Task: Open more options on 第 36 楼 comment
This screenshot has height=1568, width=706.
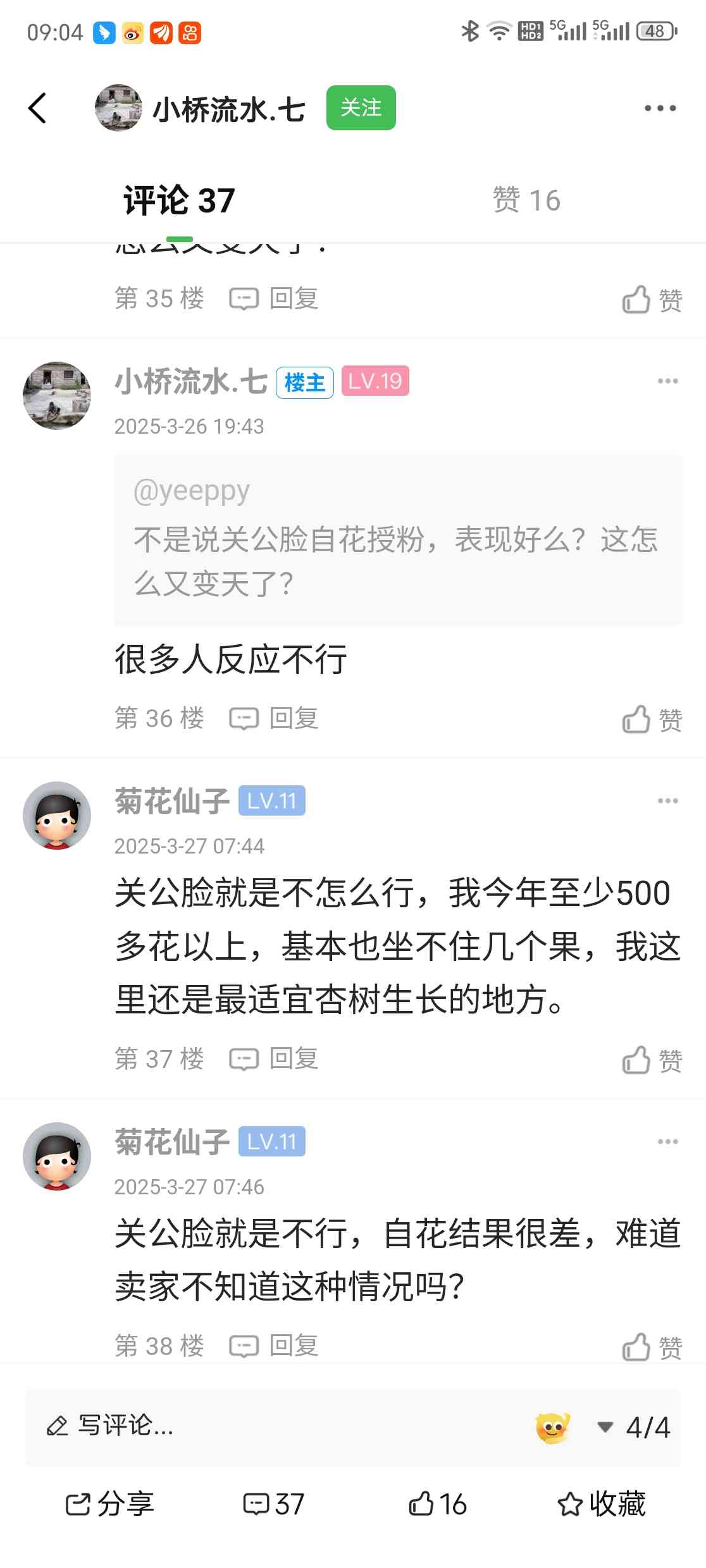Action: click(x=667, y=381)
